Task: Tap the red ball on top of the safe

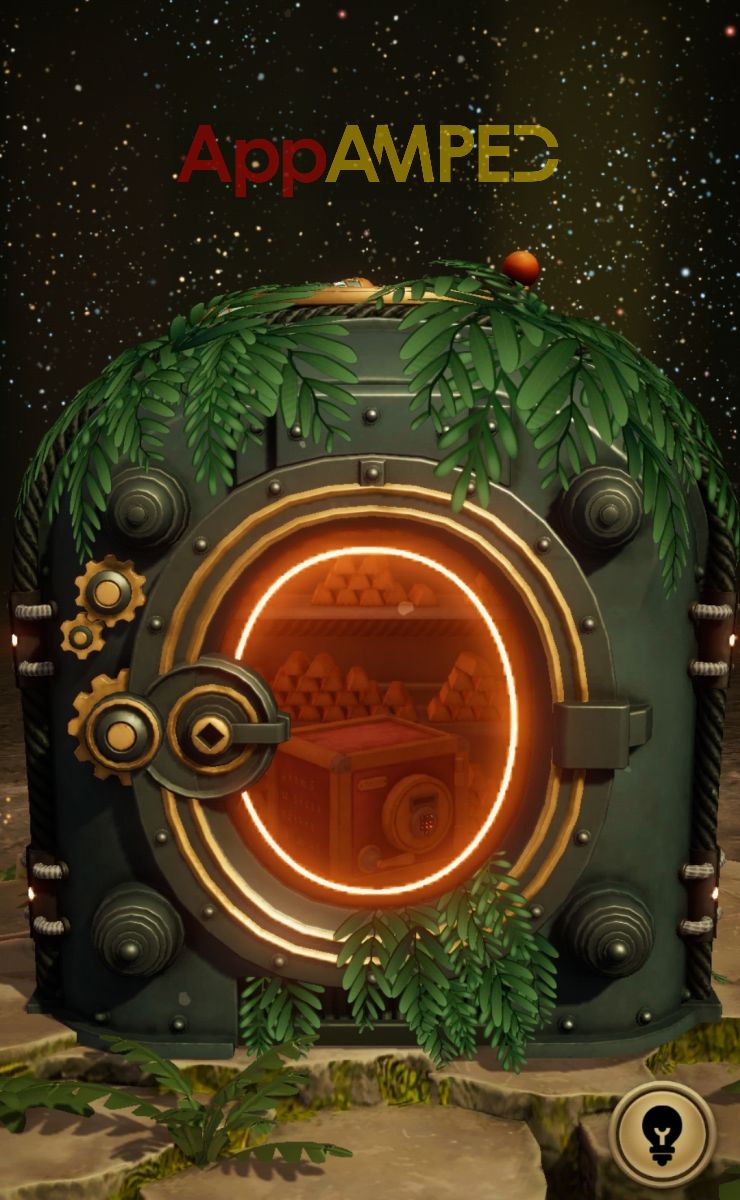Action: coord(521,267)
